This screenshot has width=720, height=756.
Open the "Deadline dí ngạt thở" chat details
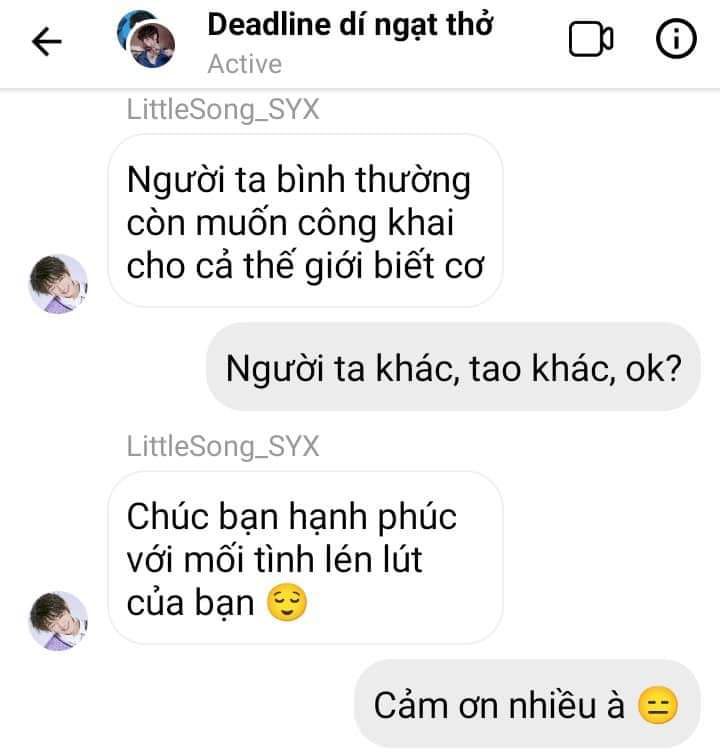point(350,27)
